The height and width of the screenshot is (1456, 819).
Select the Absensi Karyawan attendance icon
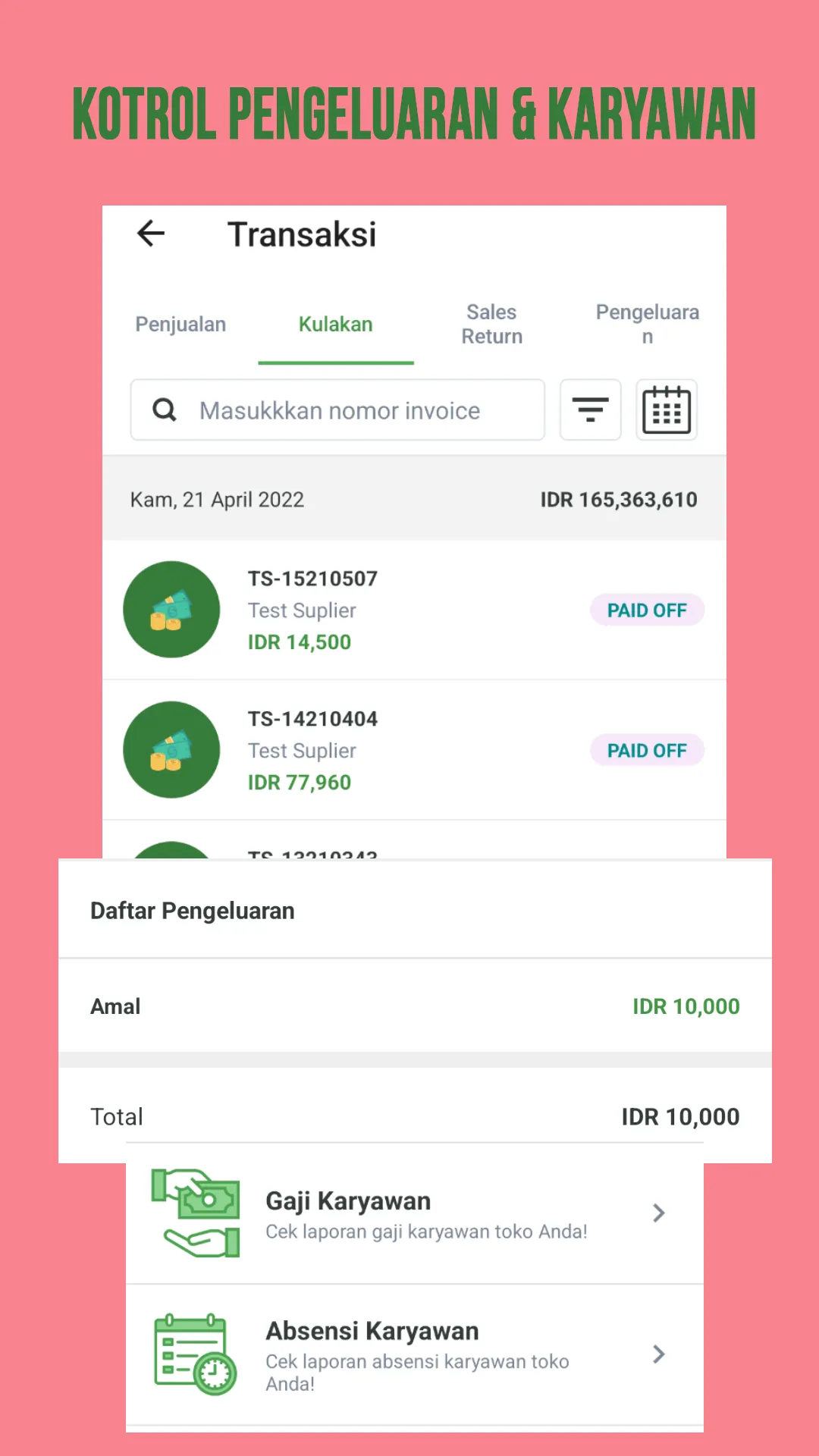[194, 1355]
